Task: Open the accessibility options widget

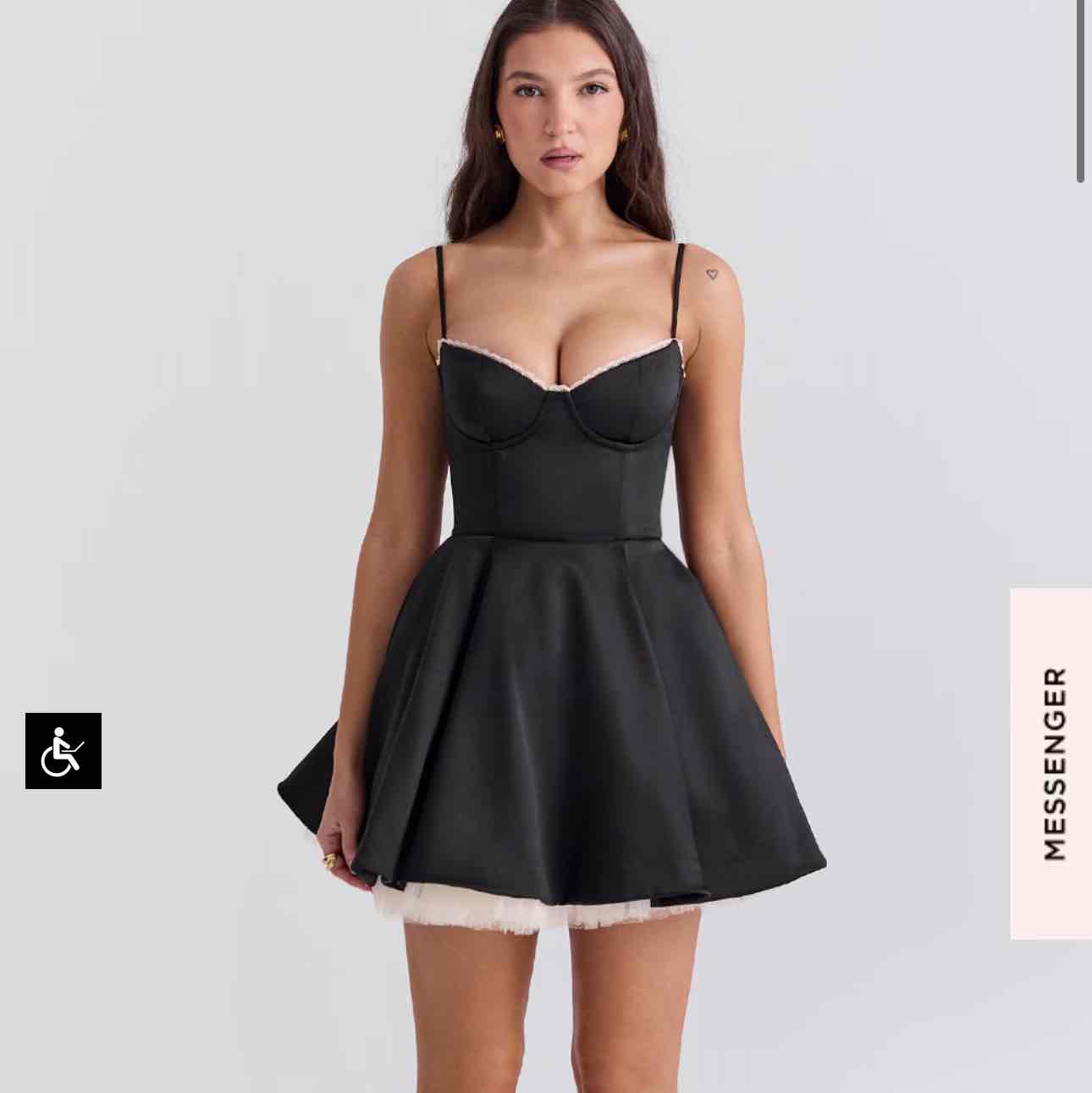Action: (63, 751)
